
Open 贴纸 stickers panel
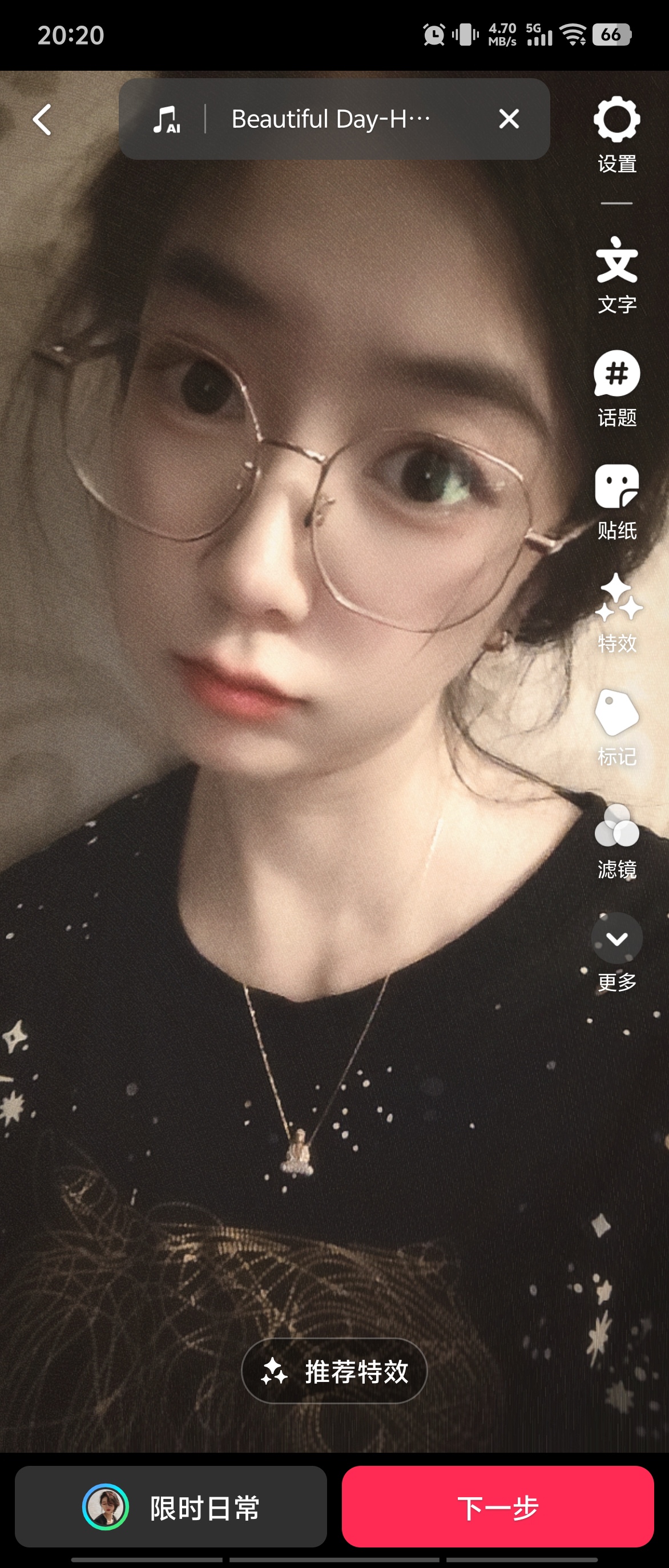click(x=616, y=502)
